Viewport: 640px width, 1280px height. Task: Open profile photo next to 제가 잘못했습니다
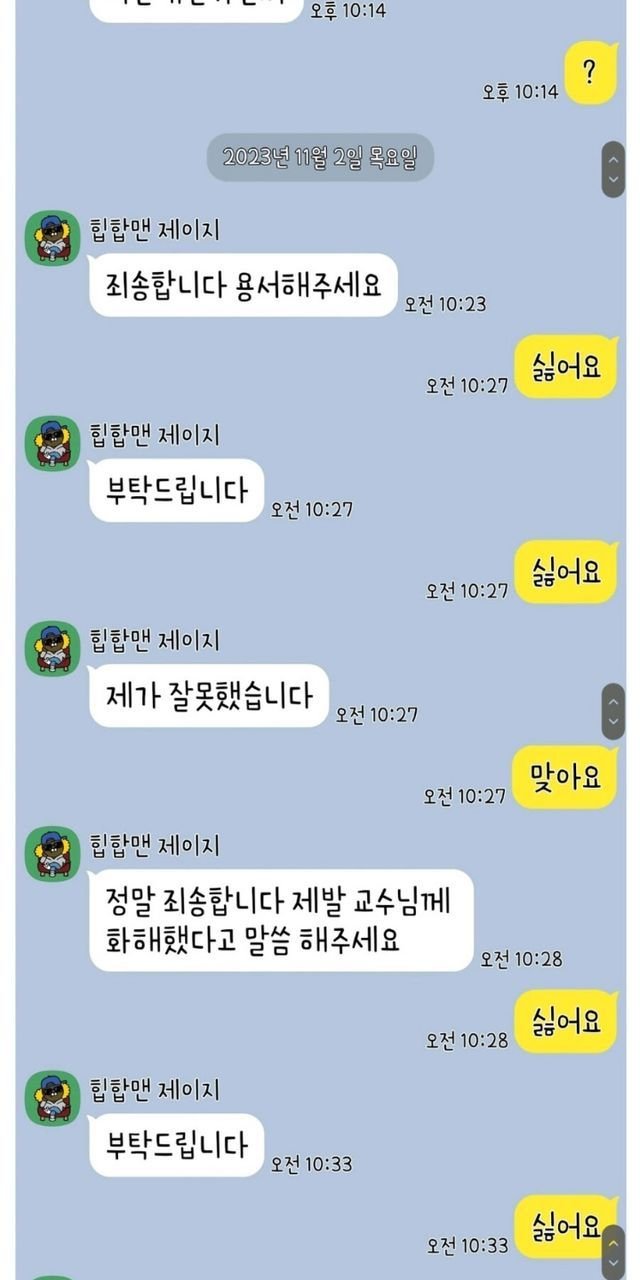pyautogui.click(x=52, y=648)
